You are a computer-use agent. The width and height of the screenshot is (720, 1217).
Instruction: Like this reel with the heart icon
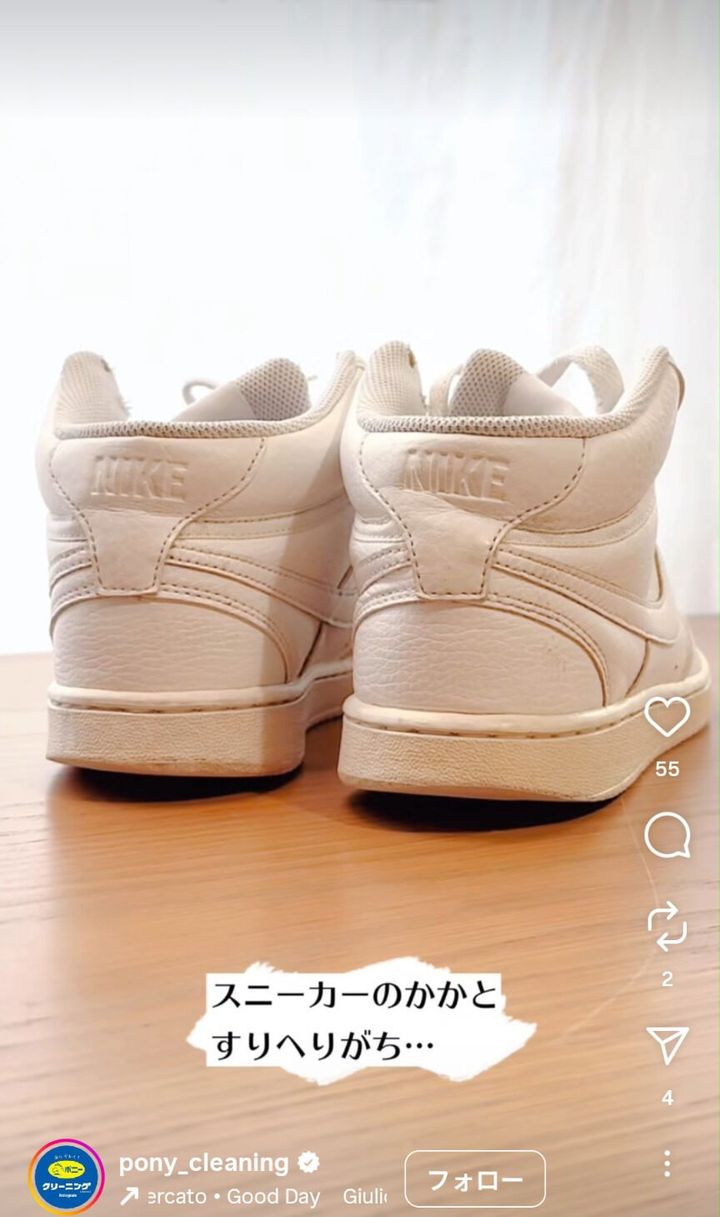[x=667, y=717]
